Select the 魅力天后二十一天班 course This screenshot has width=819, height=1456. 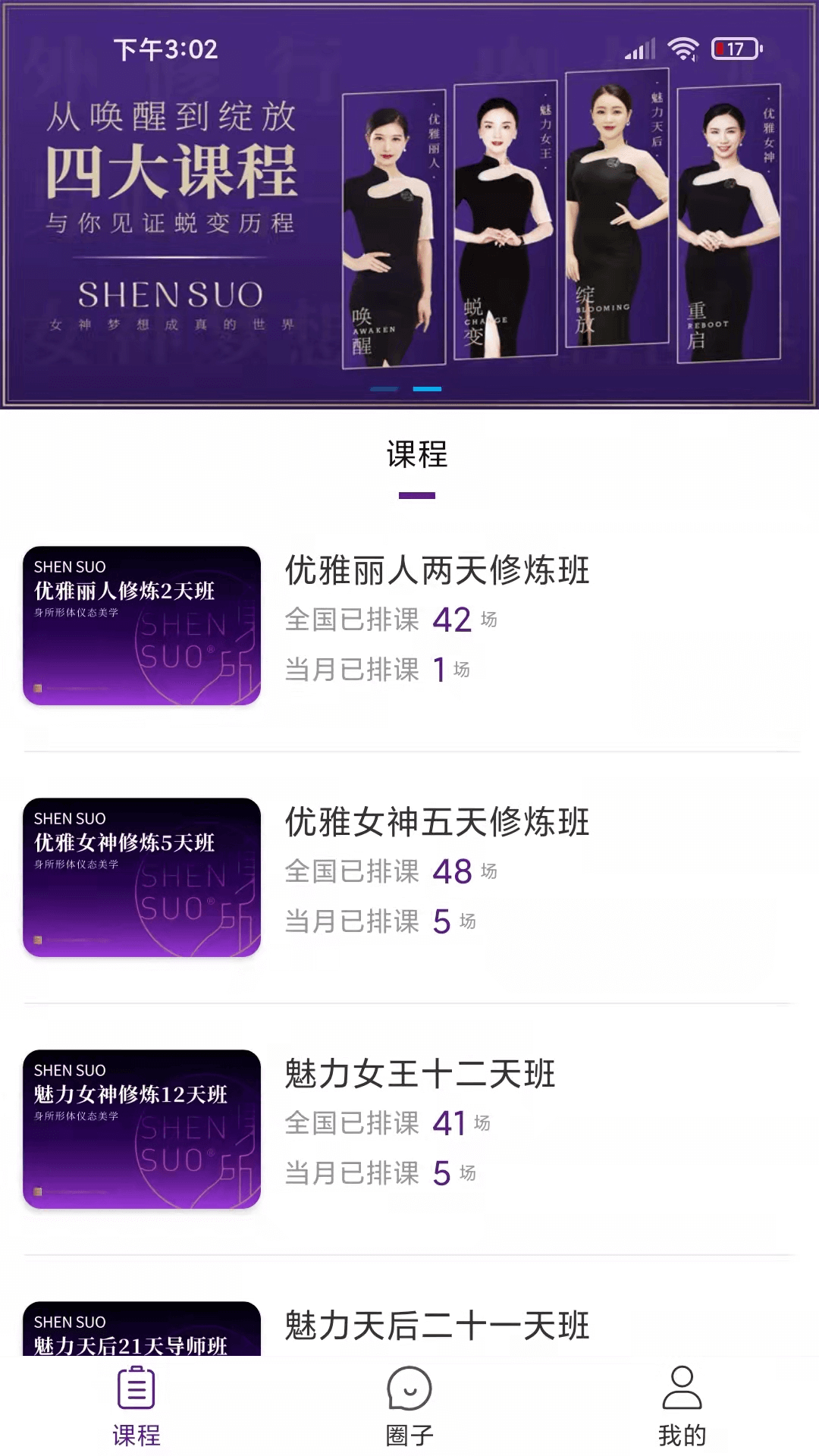437,1326
